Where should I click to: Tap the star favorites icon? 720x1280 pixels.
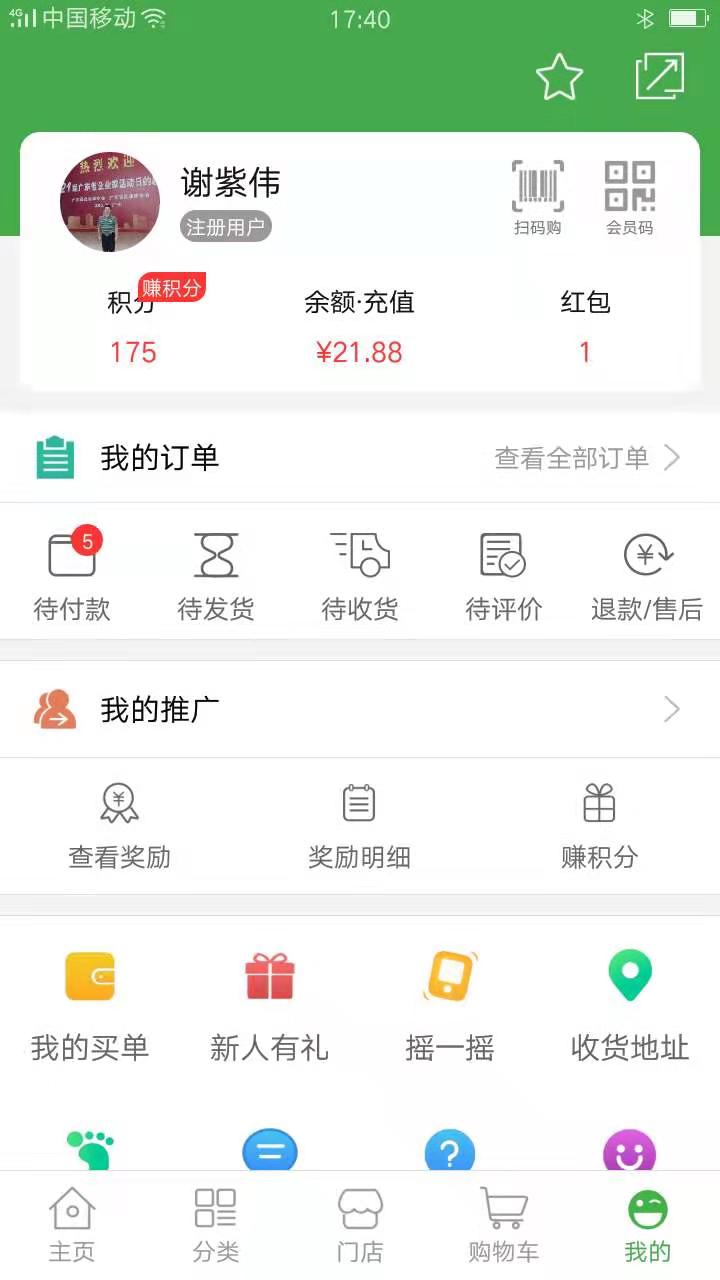pyautogui.click(x=559, y=77)
